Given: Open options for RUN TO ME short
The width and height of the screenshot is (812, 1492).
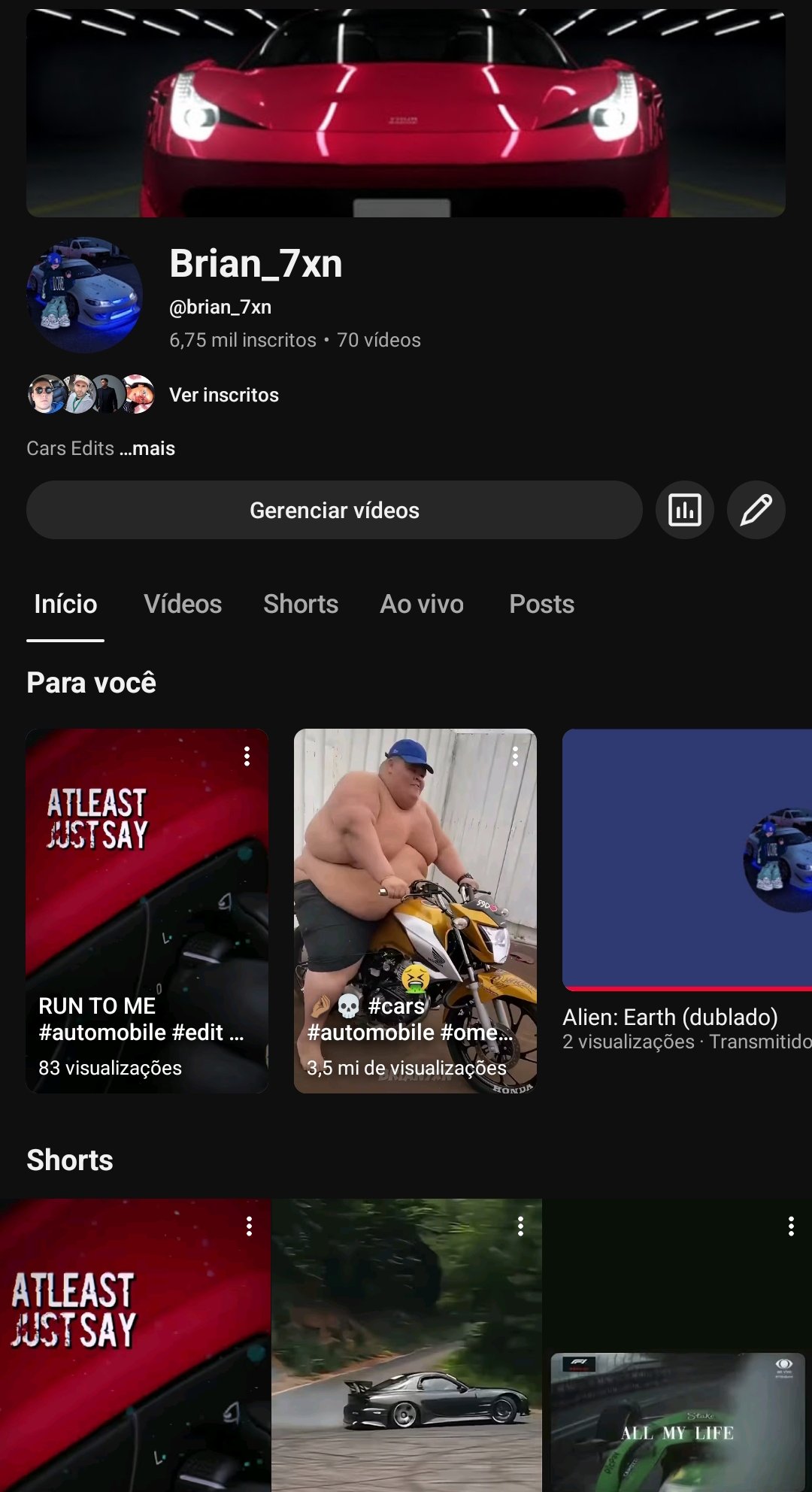Looking at the screenshot, I should click(x=247, y=757).
